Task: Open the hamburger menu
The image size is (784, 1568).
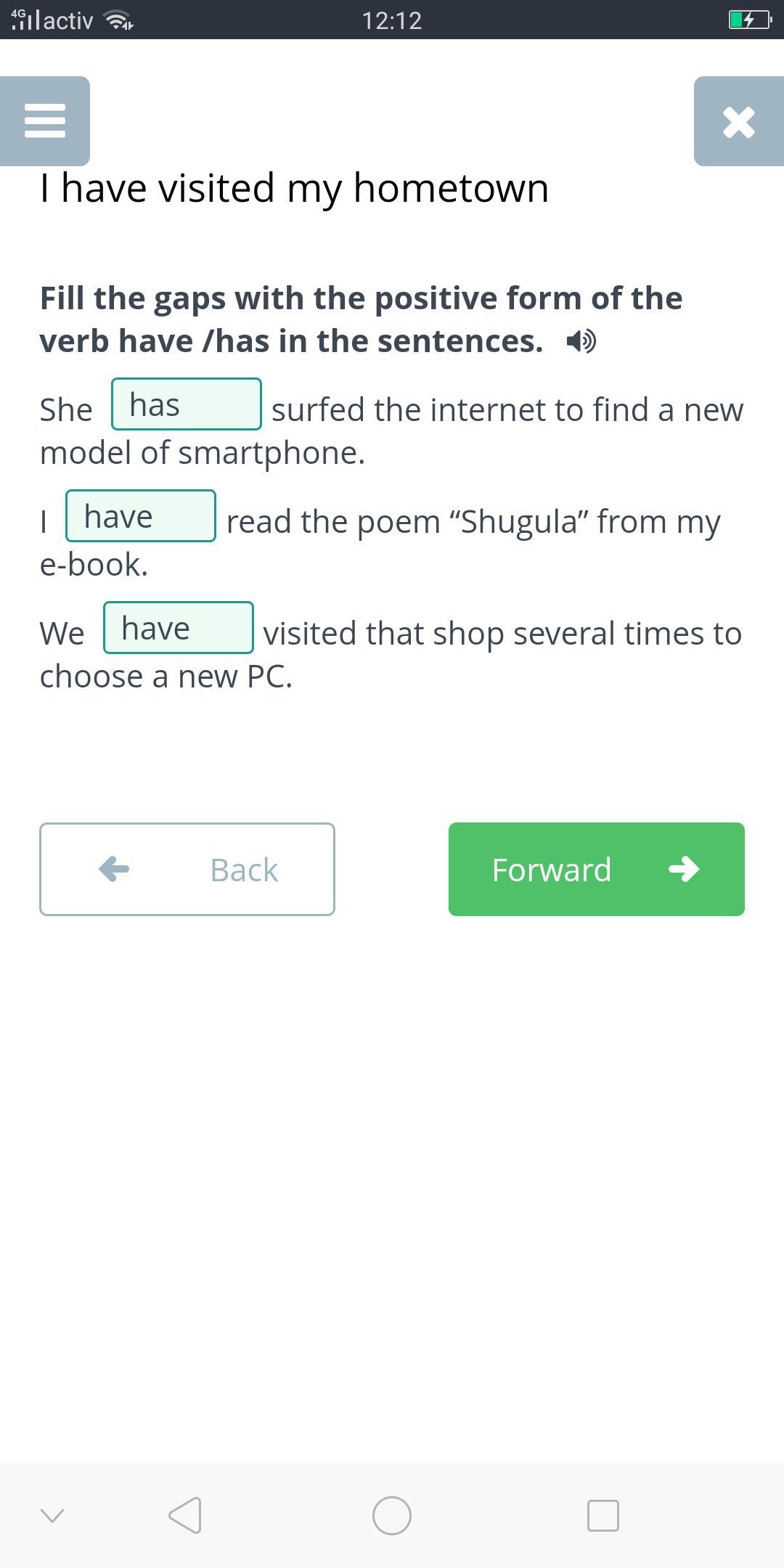Action: pyautogui.click(x=45, y=121)
